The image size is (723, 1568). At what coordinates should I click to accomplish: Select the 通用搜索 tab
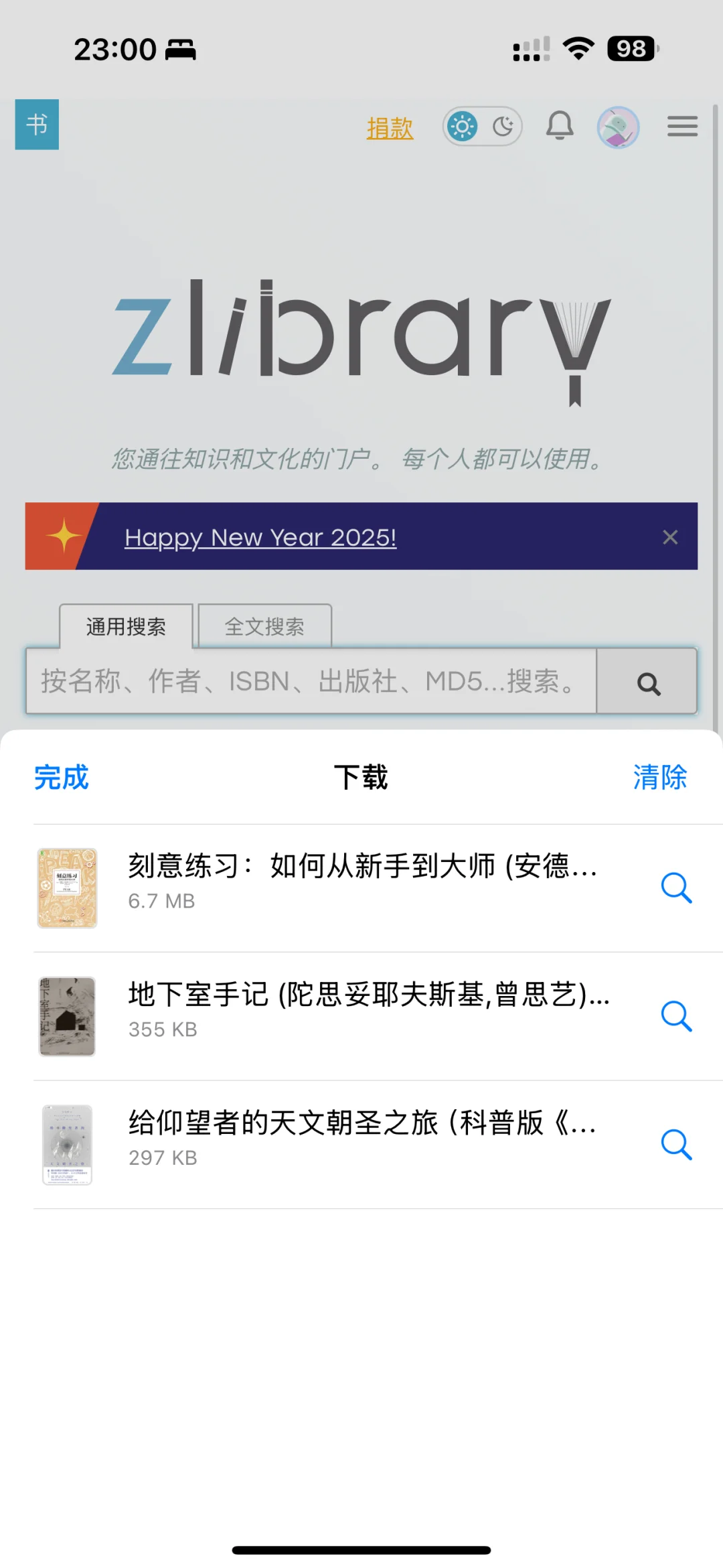[126, 626]
